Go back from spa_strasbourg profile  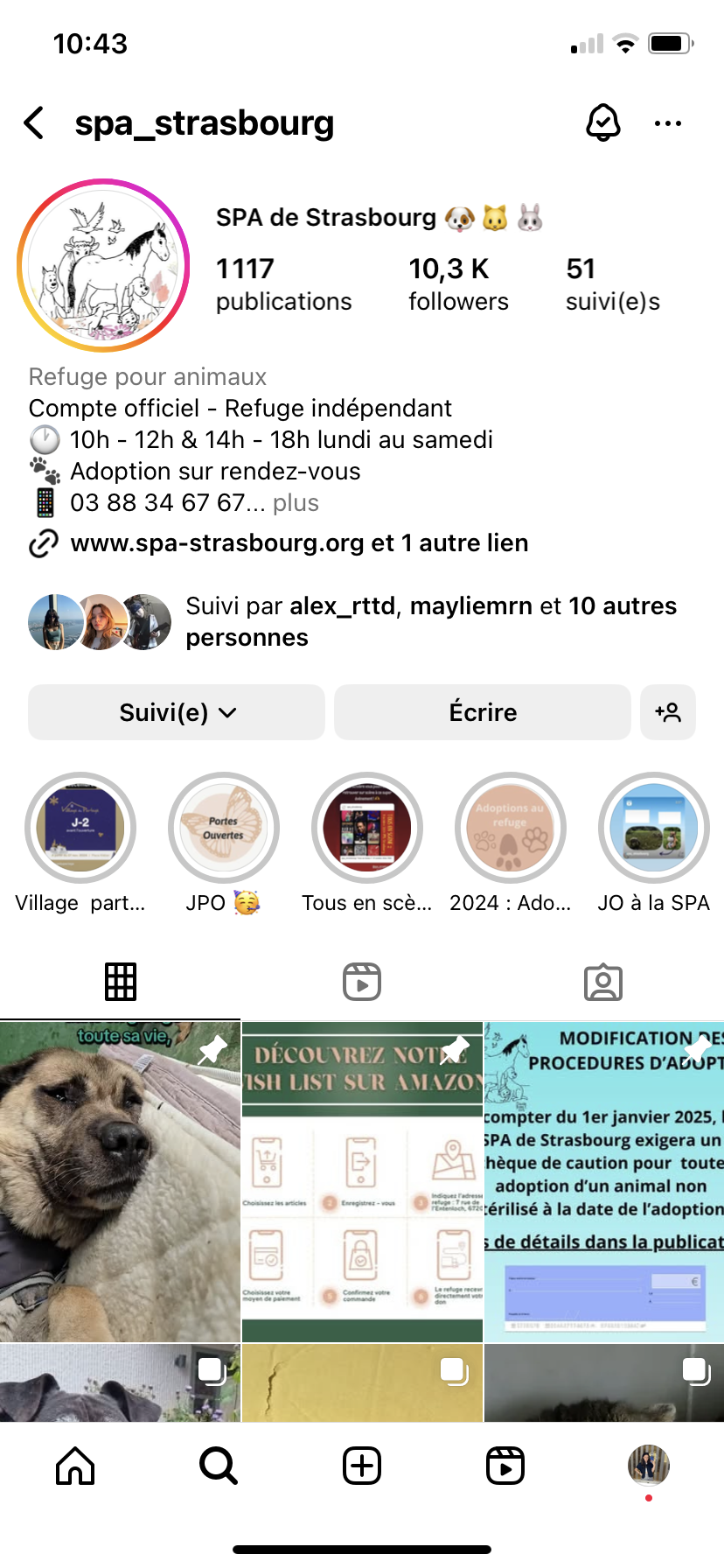(x=34, y=123)
